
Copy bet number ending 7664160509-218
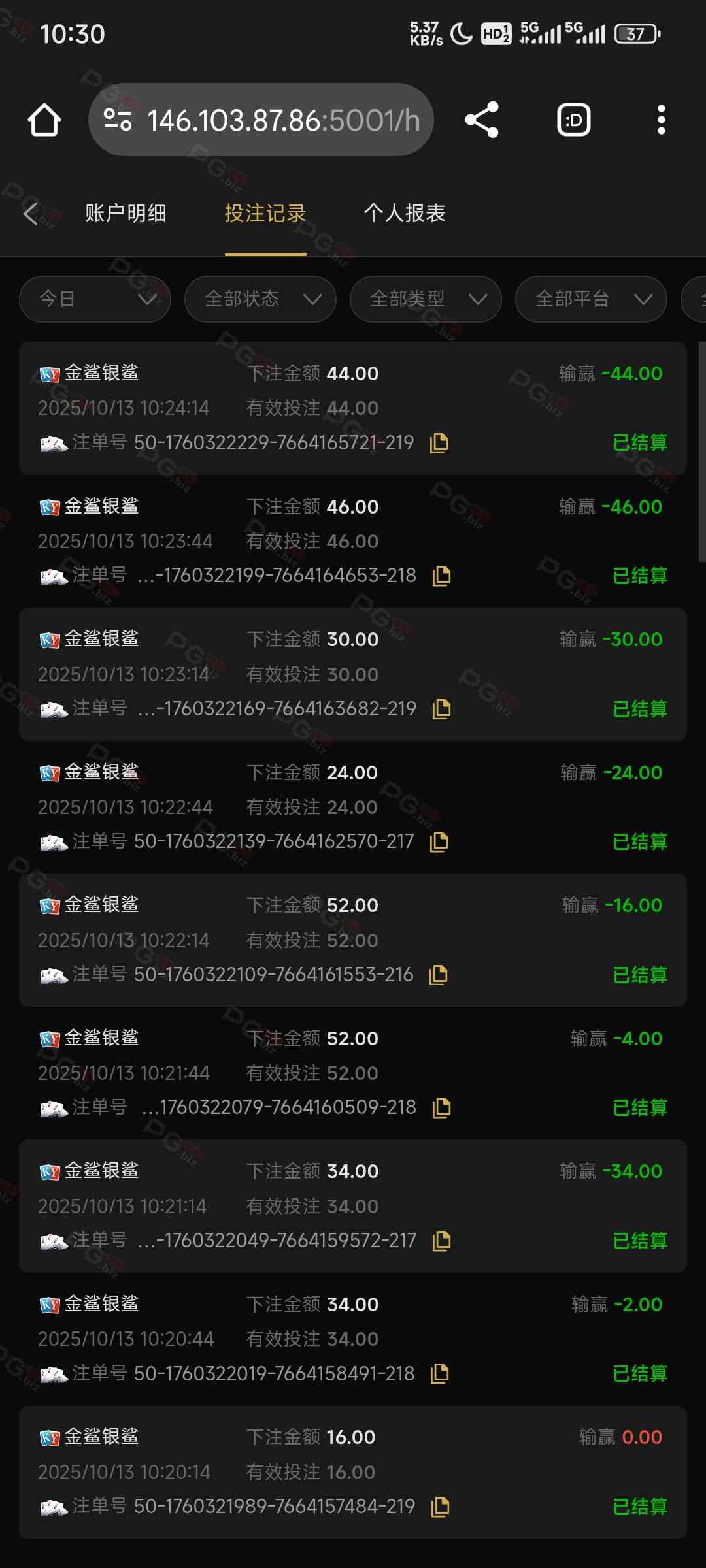pyautogui.click(x=442, y=1107)
